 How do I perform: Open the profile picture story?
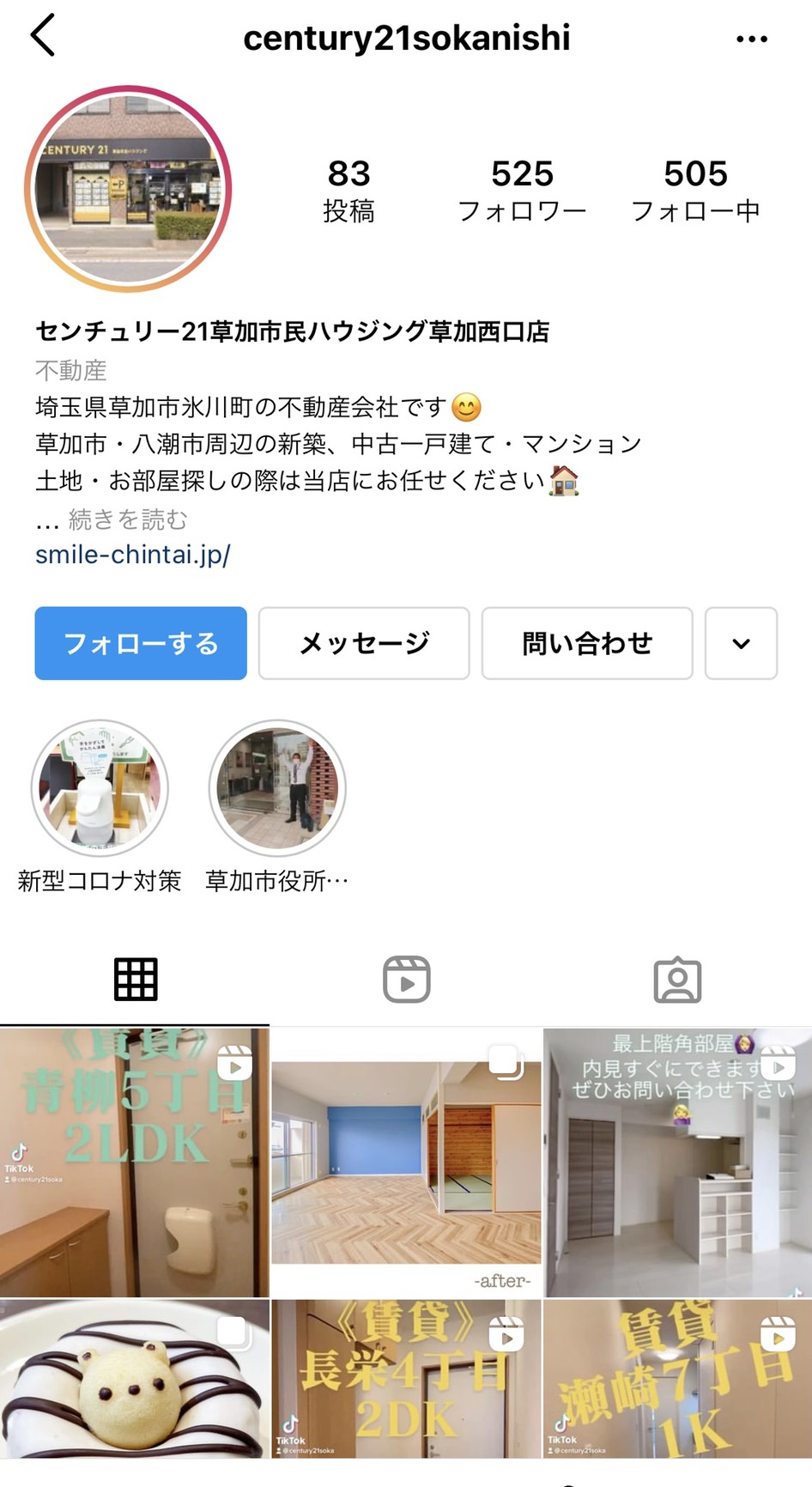pyautogui.click(x=129, y=189)
